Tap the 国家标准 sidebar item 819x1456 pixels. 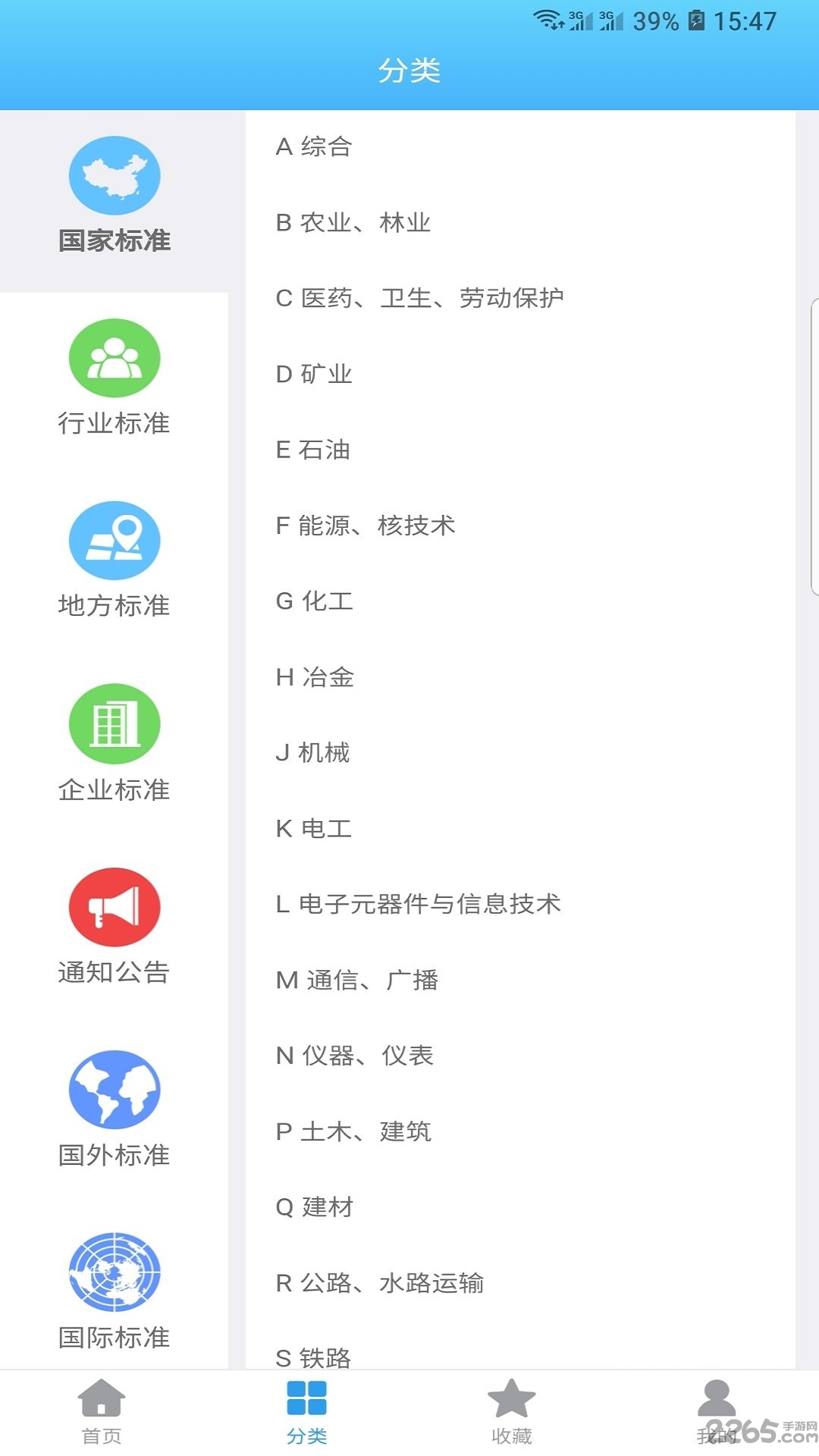(114, 196)
